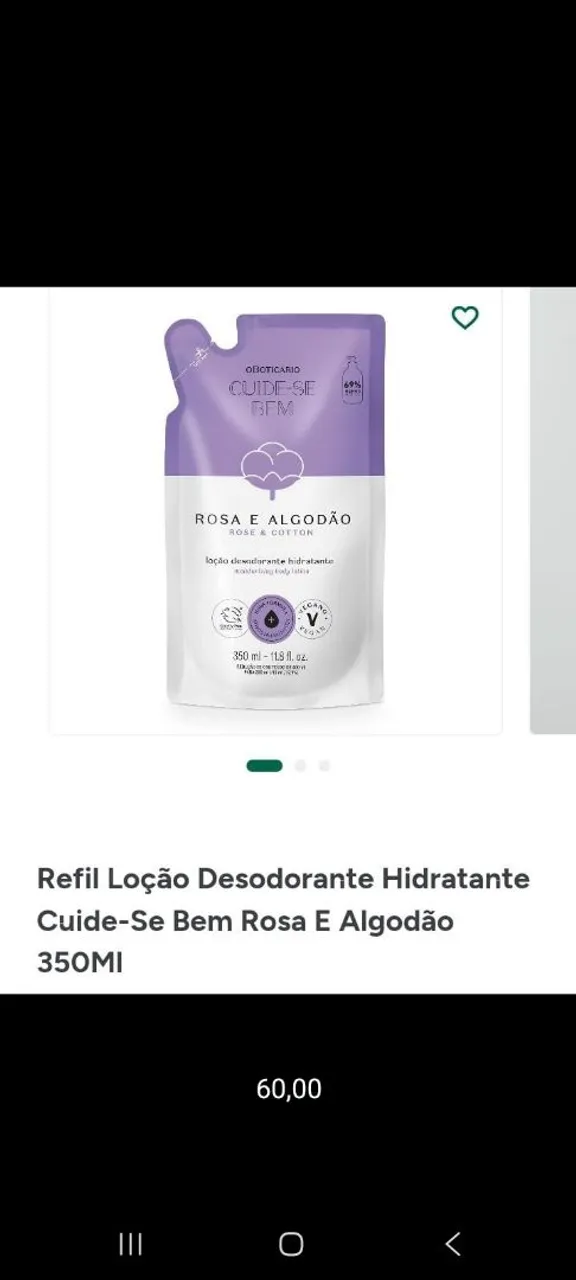Go back with the system back button

coord(453,1243)
